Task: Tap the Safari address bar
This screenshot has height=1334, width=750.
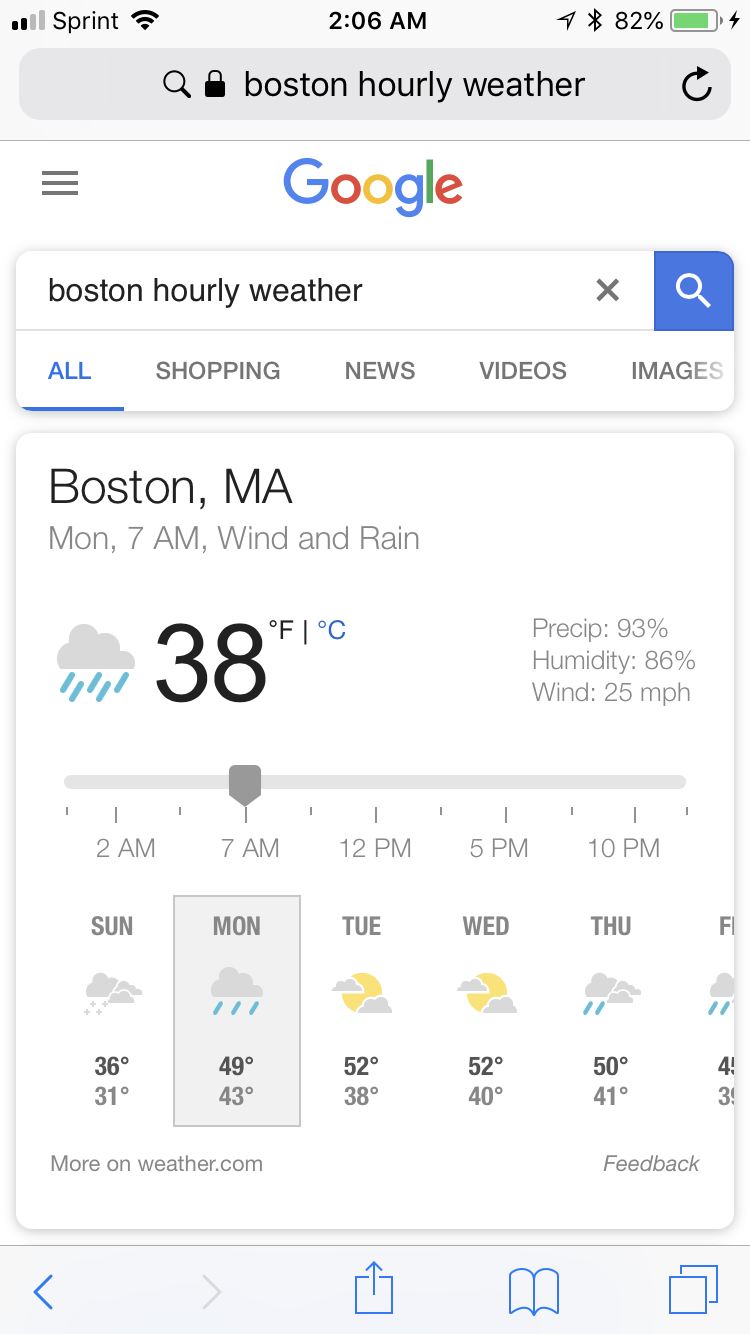Action: [374, 85]
